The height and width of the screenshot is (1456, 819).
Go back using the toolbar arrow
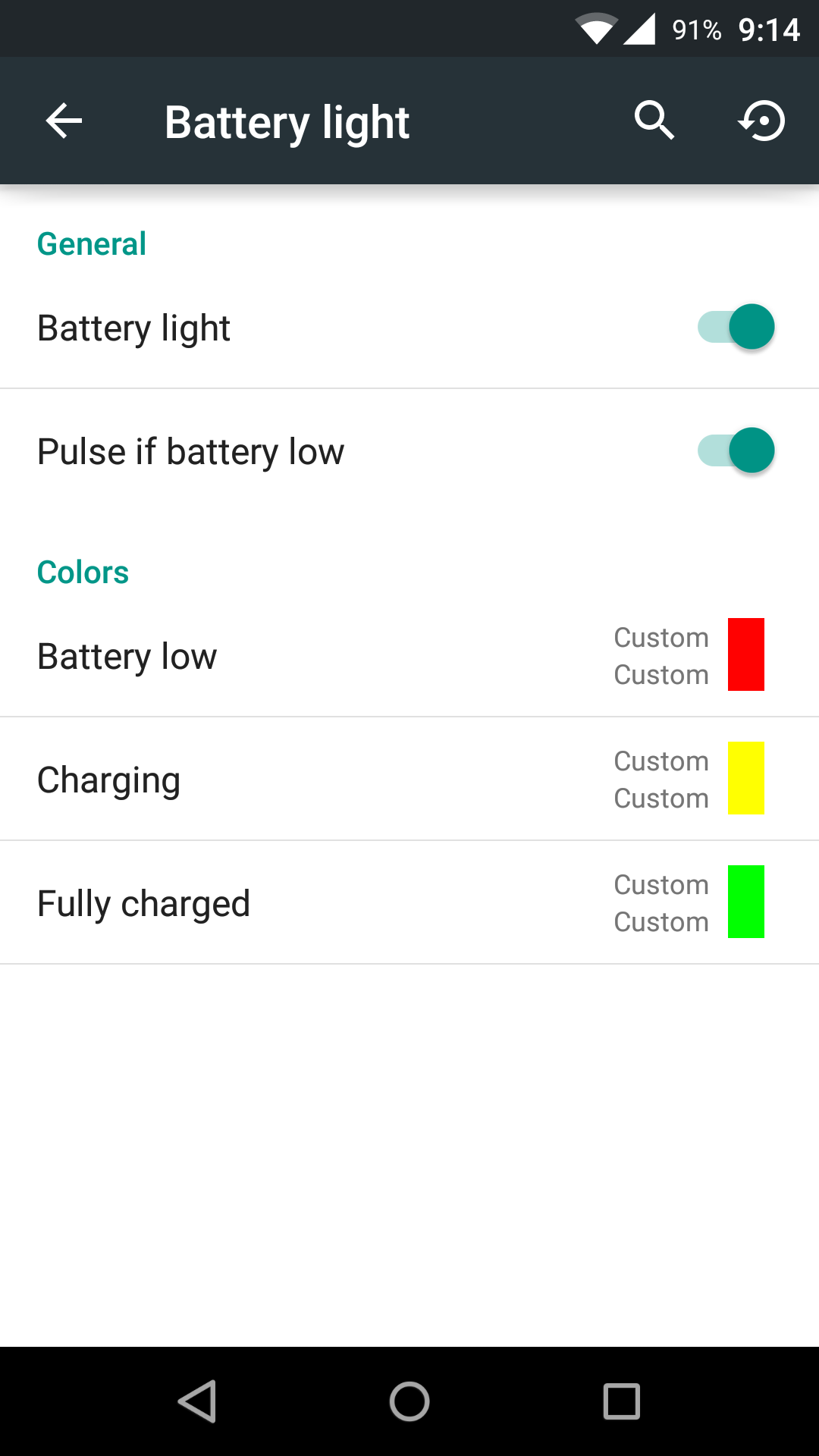click(x=64, y=121)
